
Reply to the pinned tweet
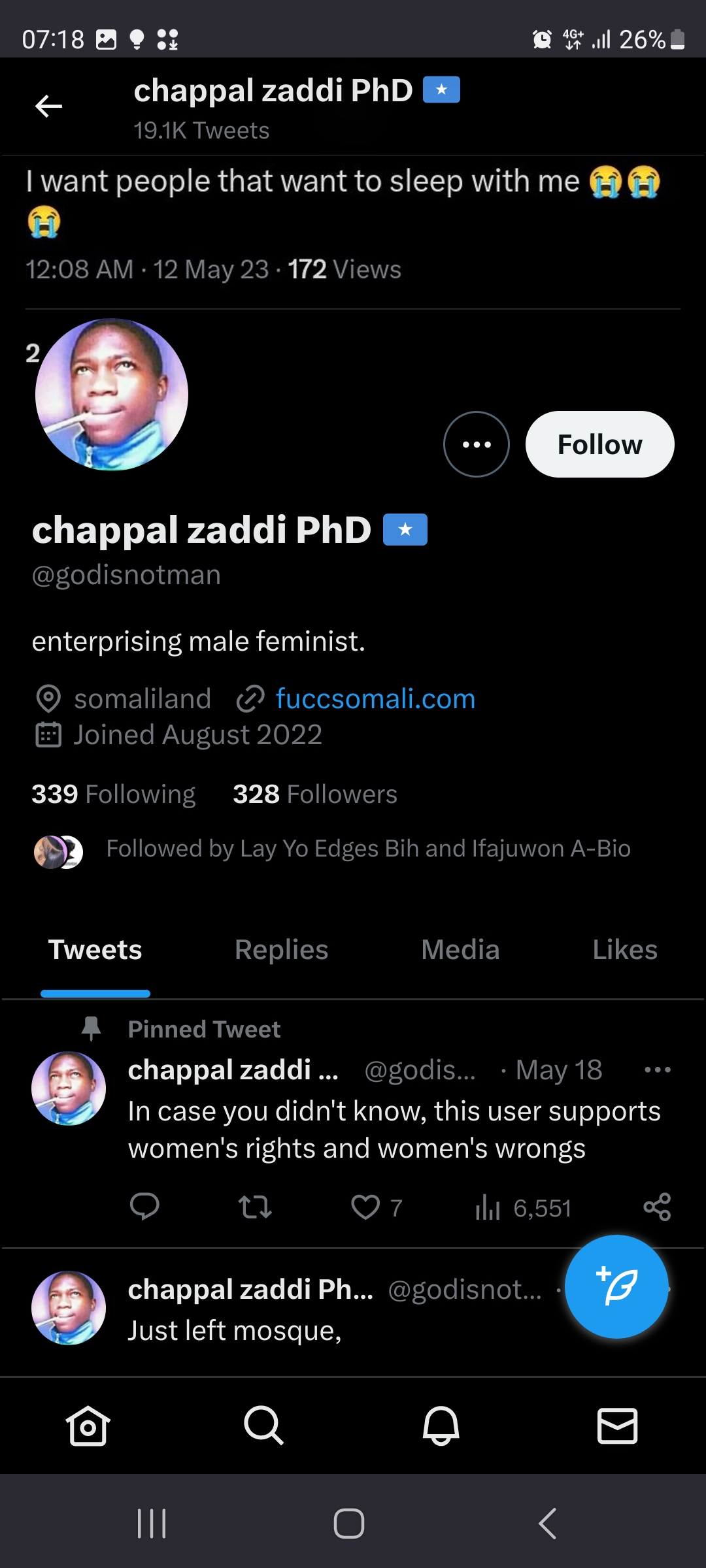[144, 1207]
